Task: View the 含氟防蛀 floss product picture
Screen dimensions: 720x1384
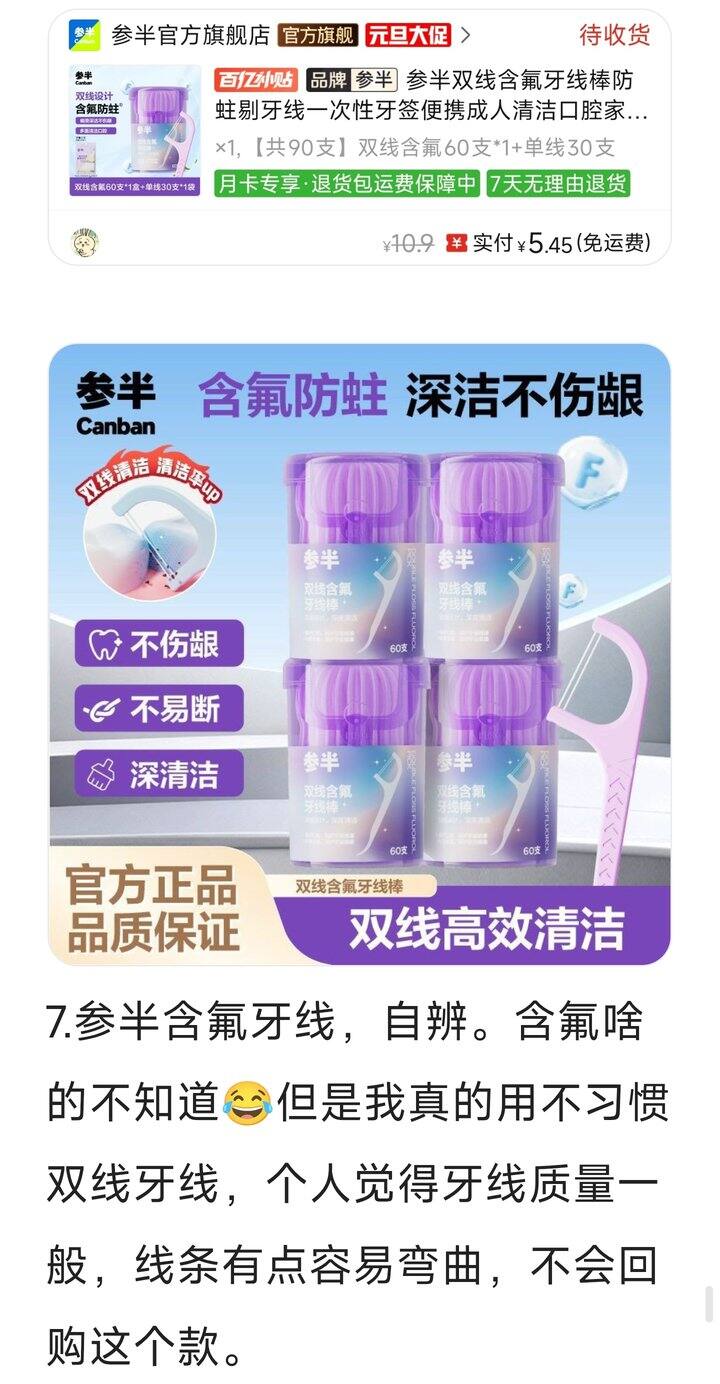Action: 360,655
